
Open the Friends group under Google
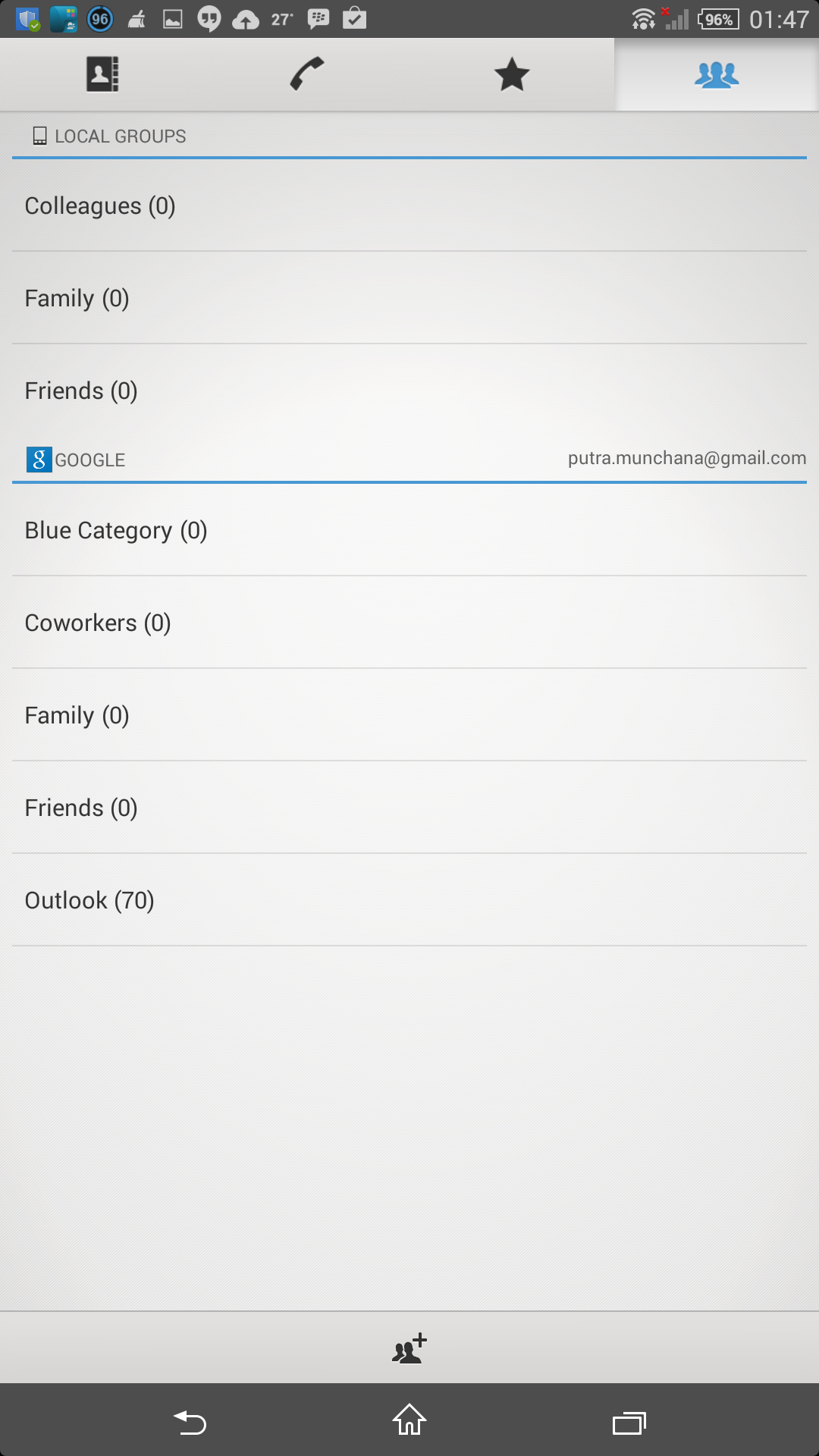pos(409,808)
